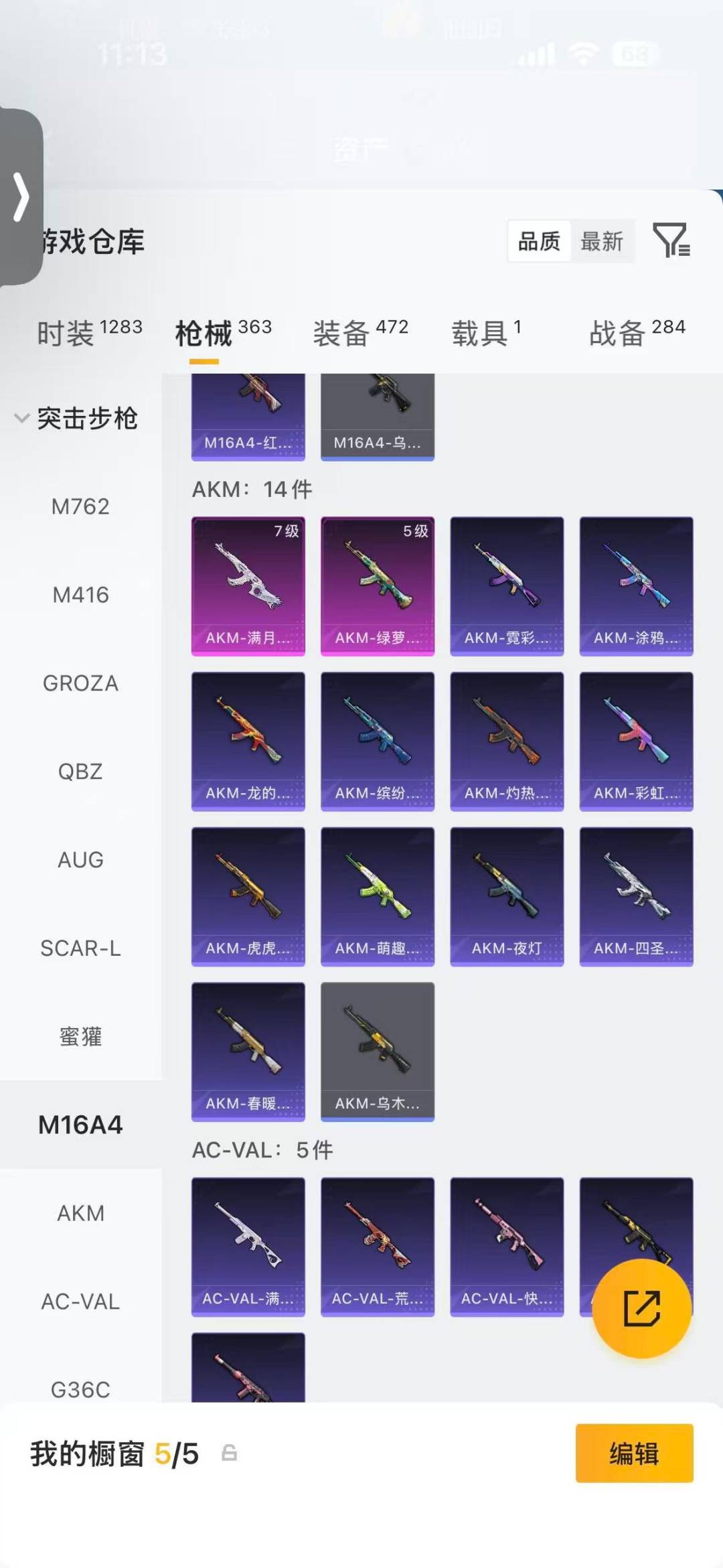
Task: Switch sorting to 最新
Action: (602, 241)
